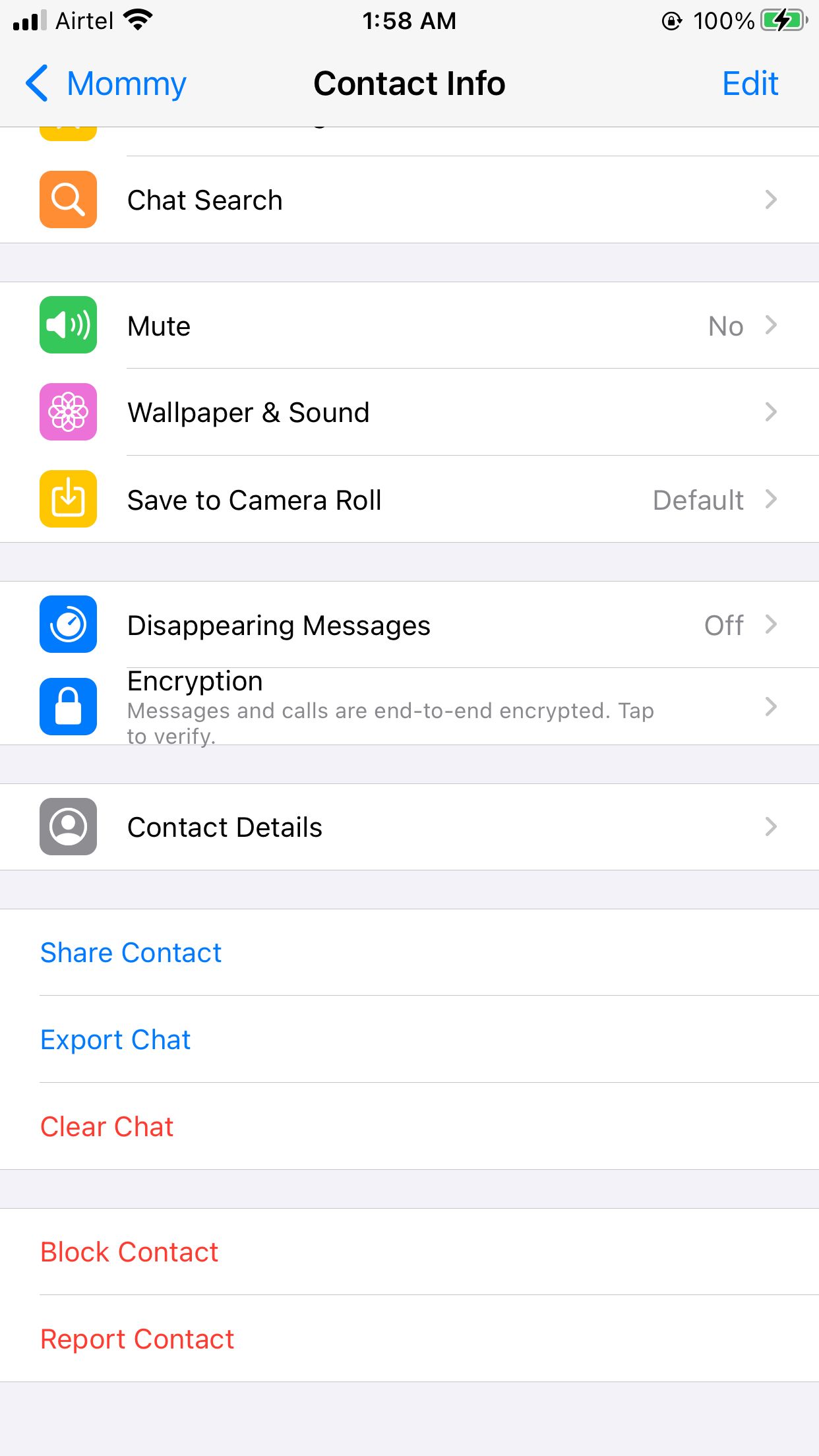Tap the yellow Save to Camera Roll icon
The image size is (819, 1456).
click(x=67, y=499)
